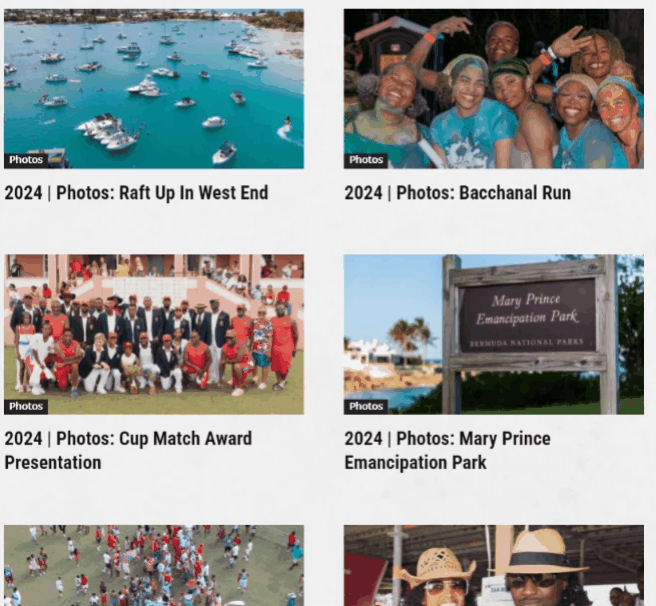
Task: Tap the '2024 | Photos: Raft Up In West End' headline
Action: coord(136,193)
